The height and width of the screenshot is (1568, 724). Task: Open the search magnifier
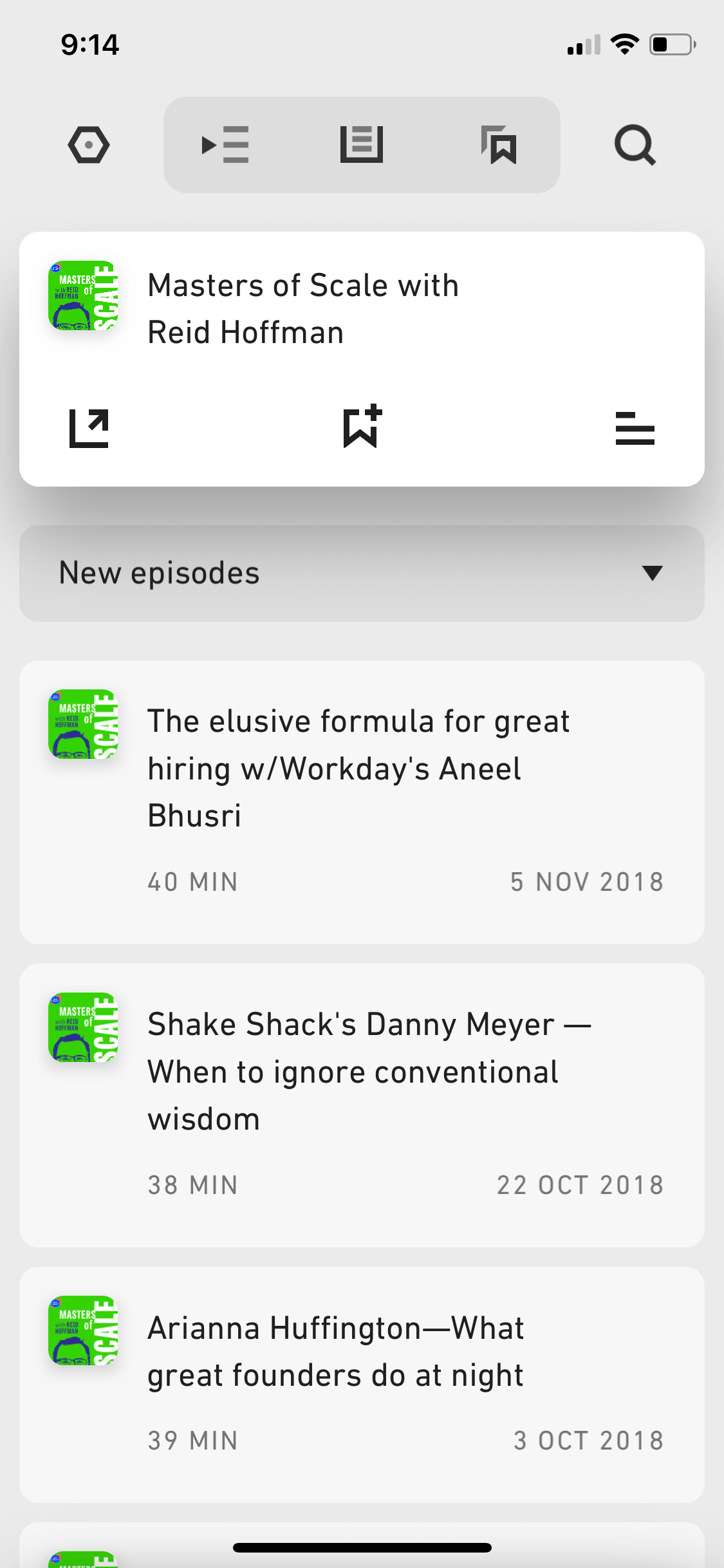635,145
